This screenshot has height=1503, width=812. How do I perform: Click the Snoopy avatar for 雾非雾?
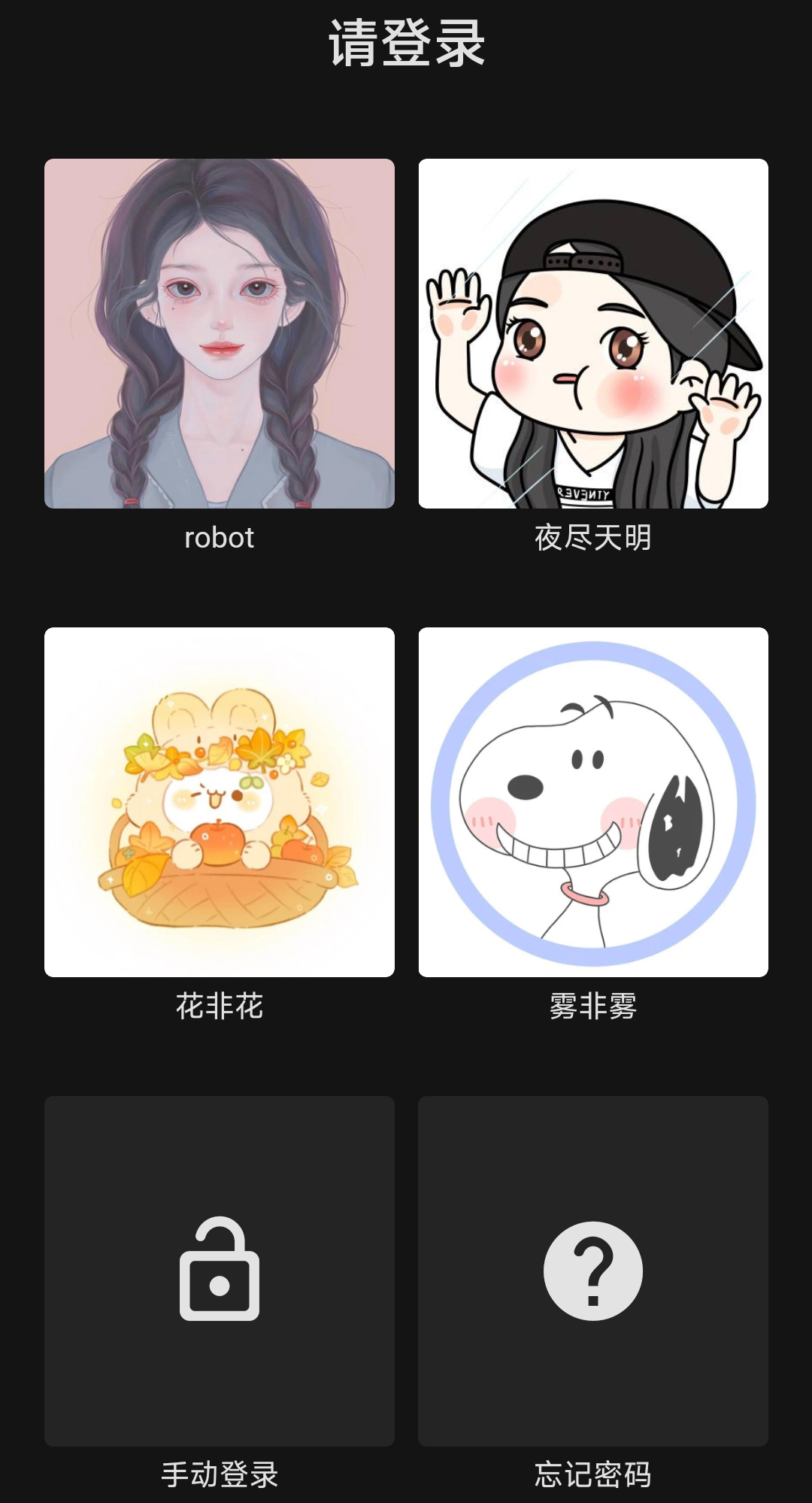coord(593,801)
